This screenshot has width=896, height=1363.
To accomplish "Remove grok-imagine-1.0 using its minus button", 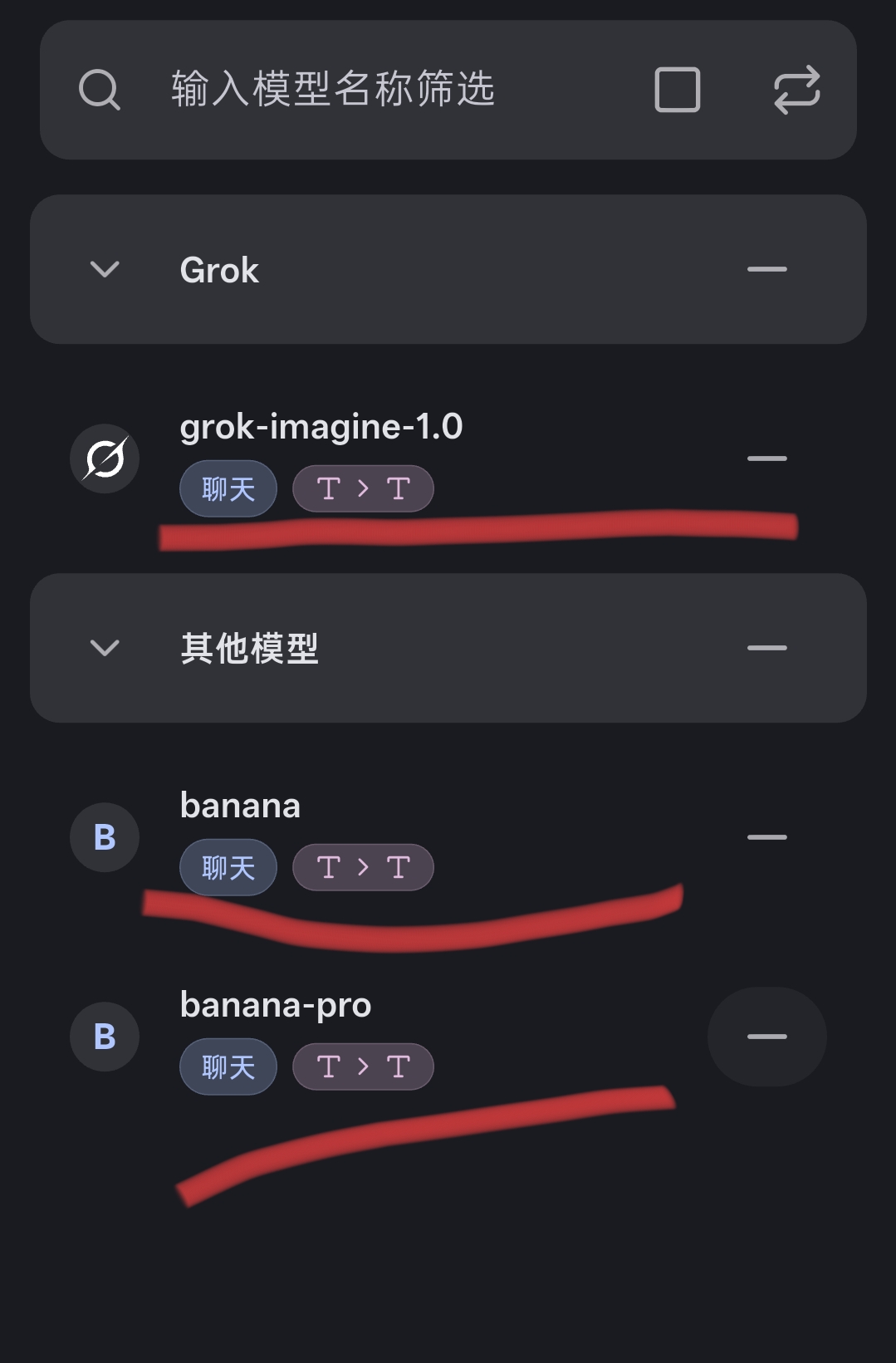I will point(766,458).
